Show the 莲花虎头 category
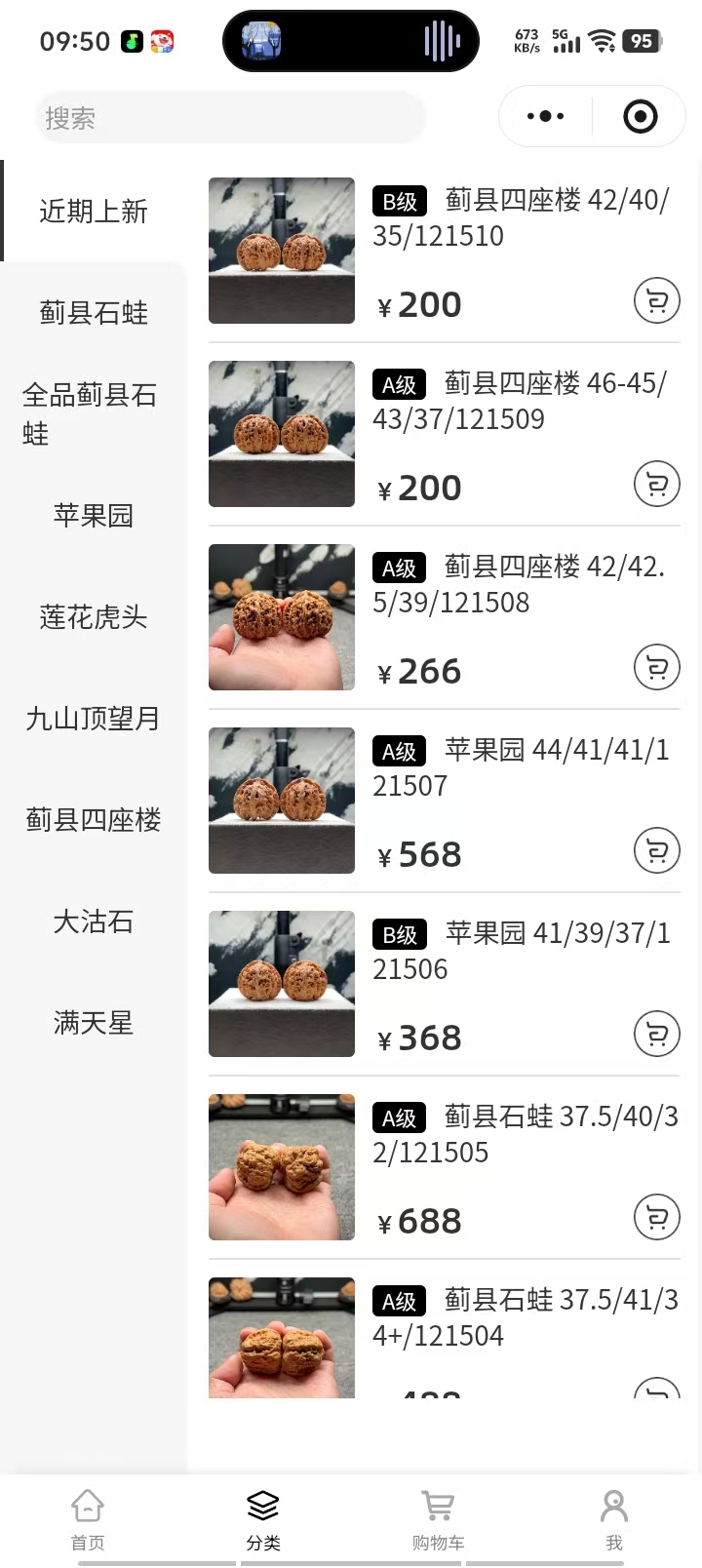 (x=94, y=617)
